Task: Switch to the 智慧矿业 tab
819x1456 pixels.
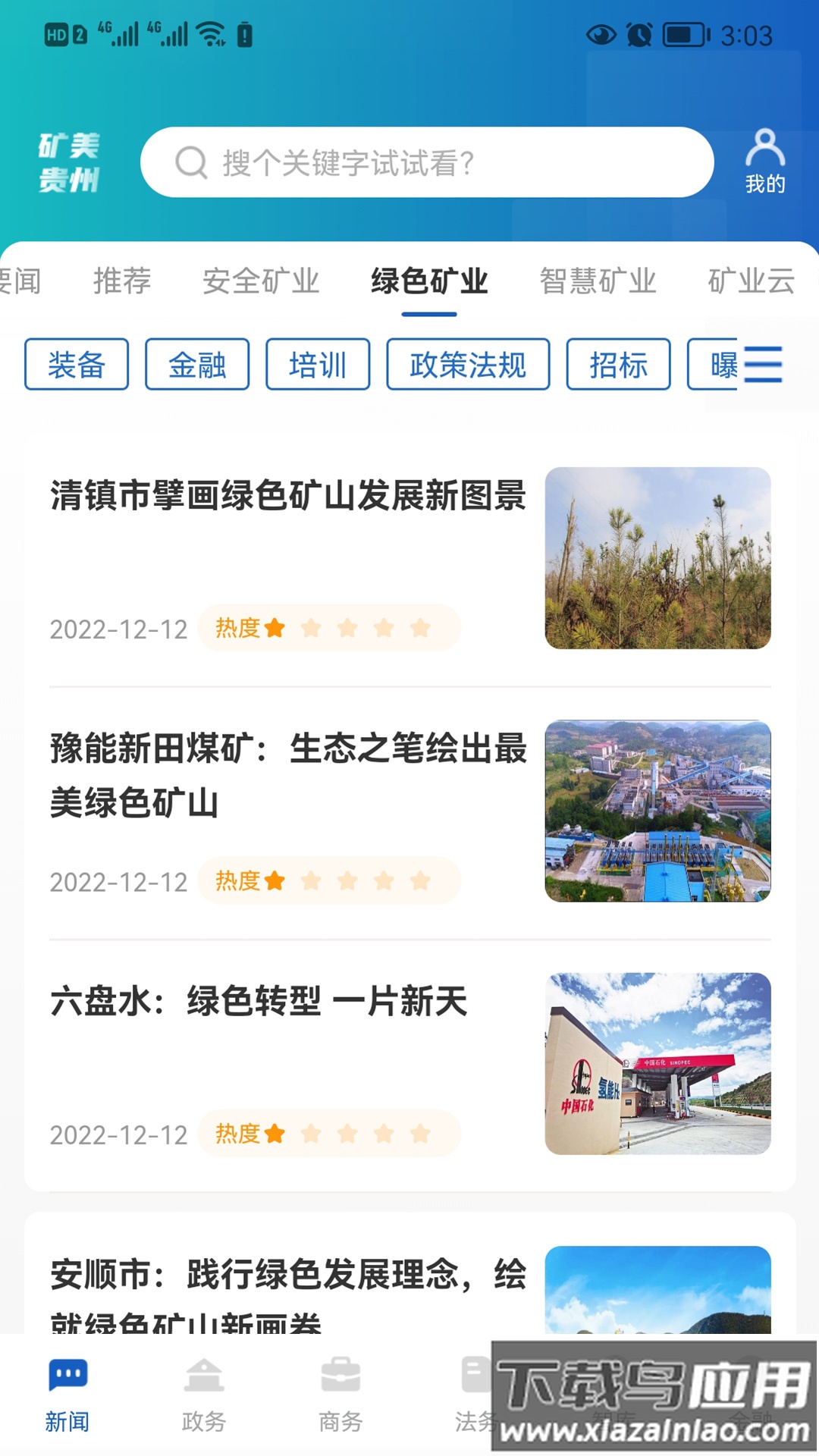Action: 598,279
